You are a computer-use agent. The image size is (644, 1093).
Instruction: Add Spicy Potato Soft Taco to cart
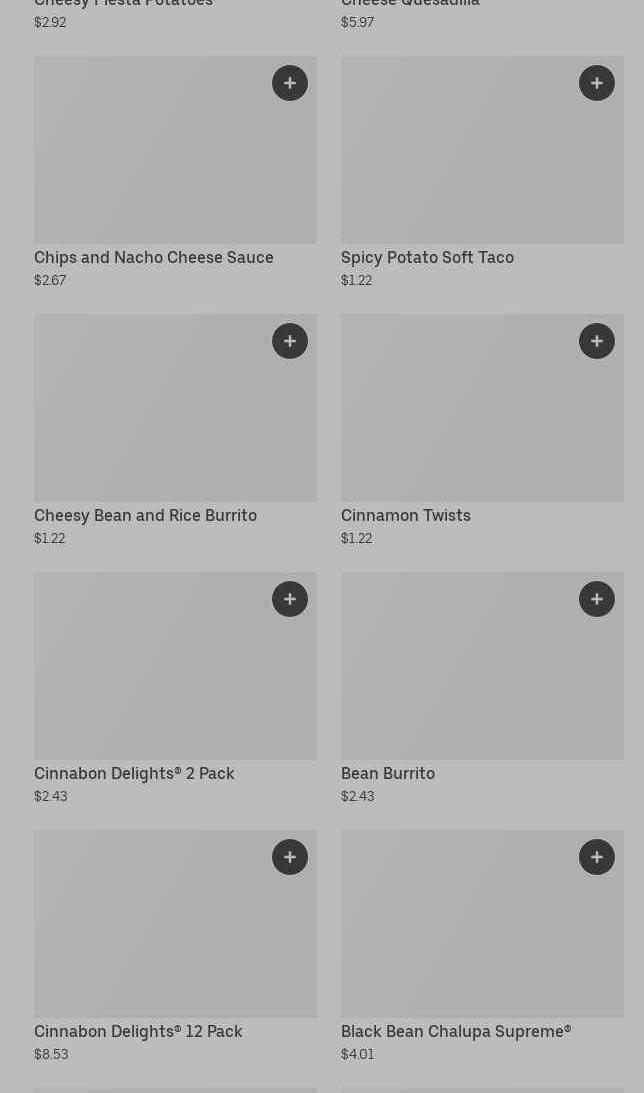(x=597, y=83)
